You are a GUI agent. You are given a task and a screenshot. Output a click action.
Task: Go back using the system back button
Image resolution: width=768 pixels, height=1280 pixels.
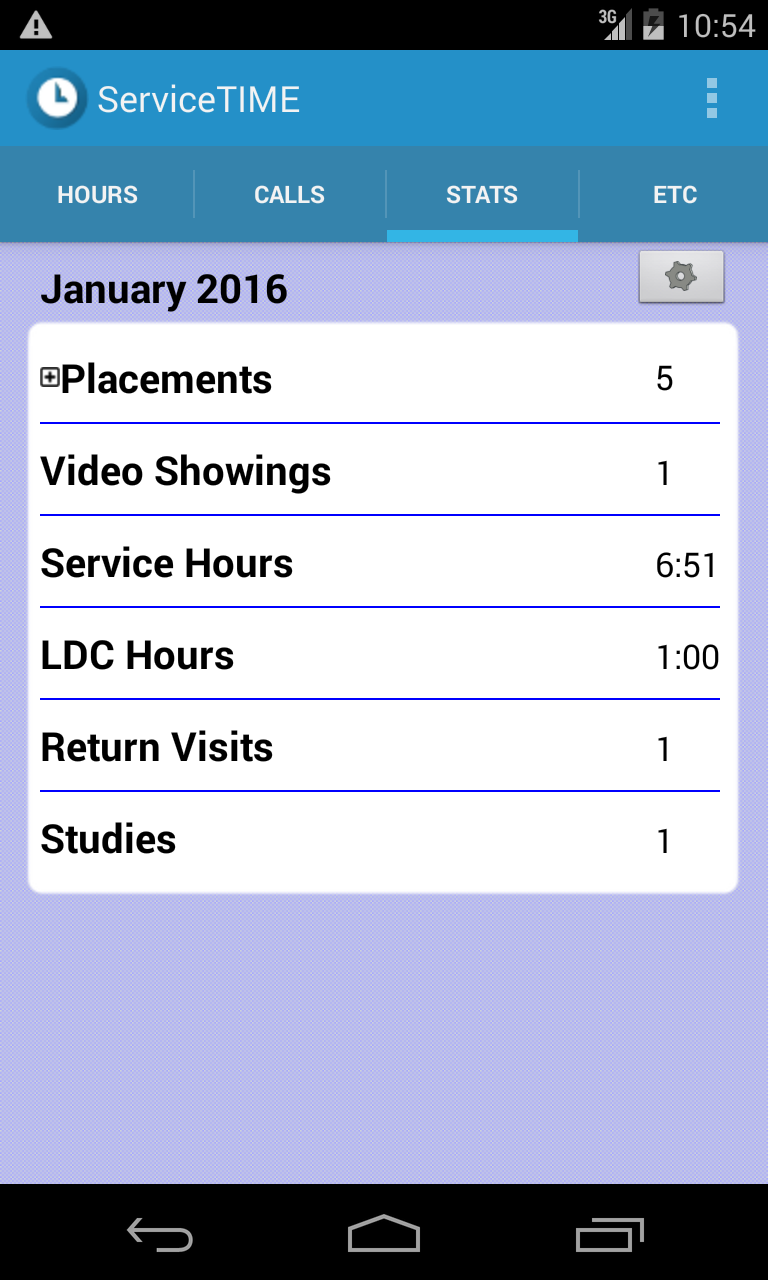[160, 1235]
